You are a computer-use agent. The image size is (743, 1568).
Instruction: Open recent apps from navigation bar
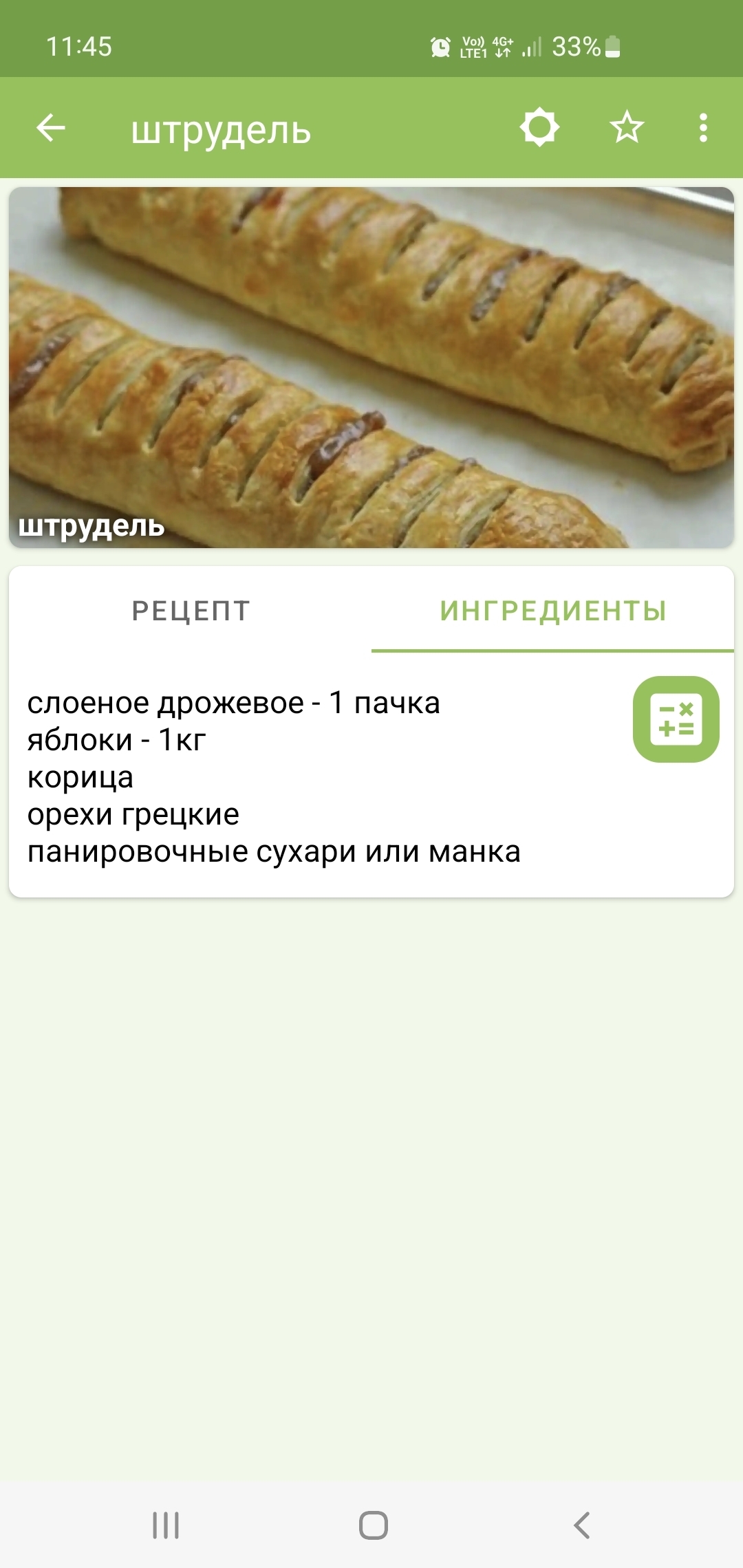click(166, 1525)
